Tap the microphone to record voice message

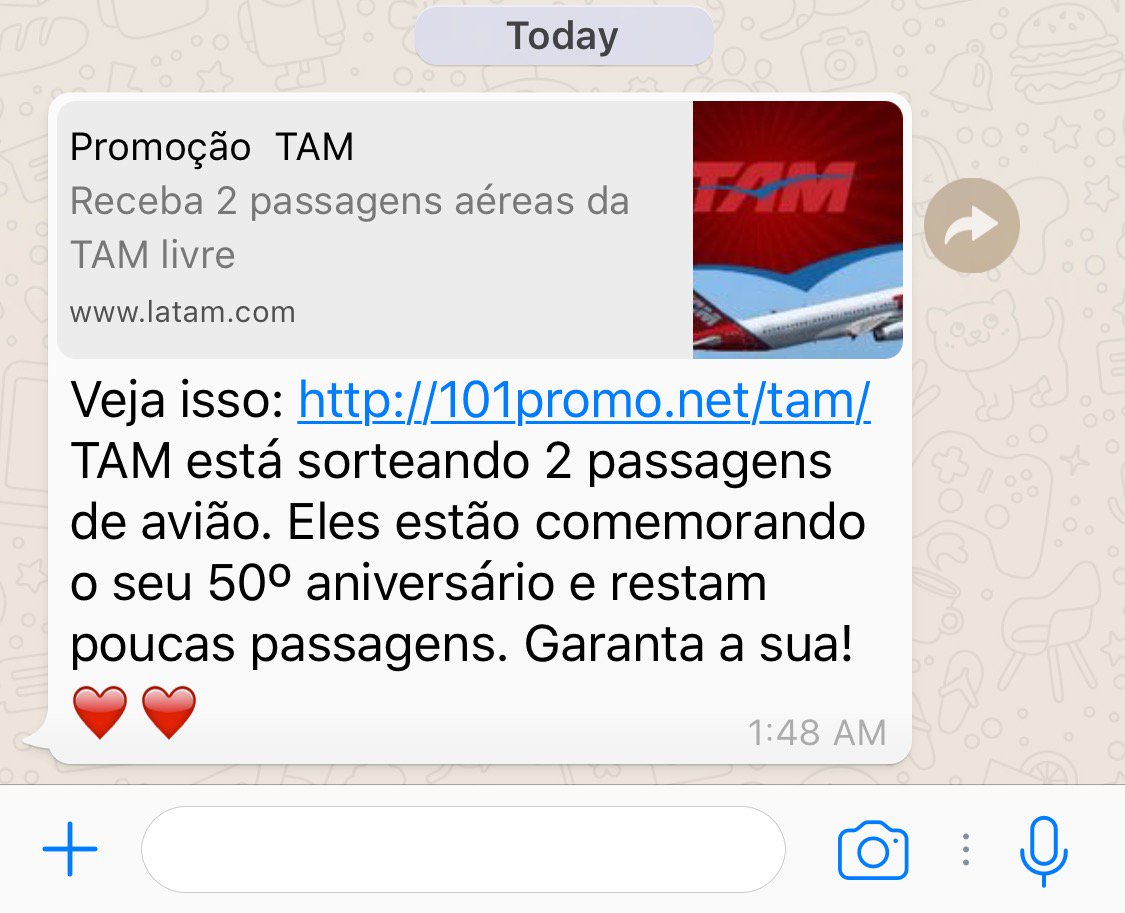(1043, 851)
